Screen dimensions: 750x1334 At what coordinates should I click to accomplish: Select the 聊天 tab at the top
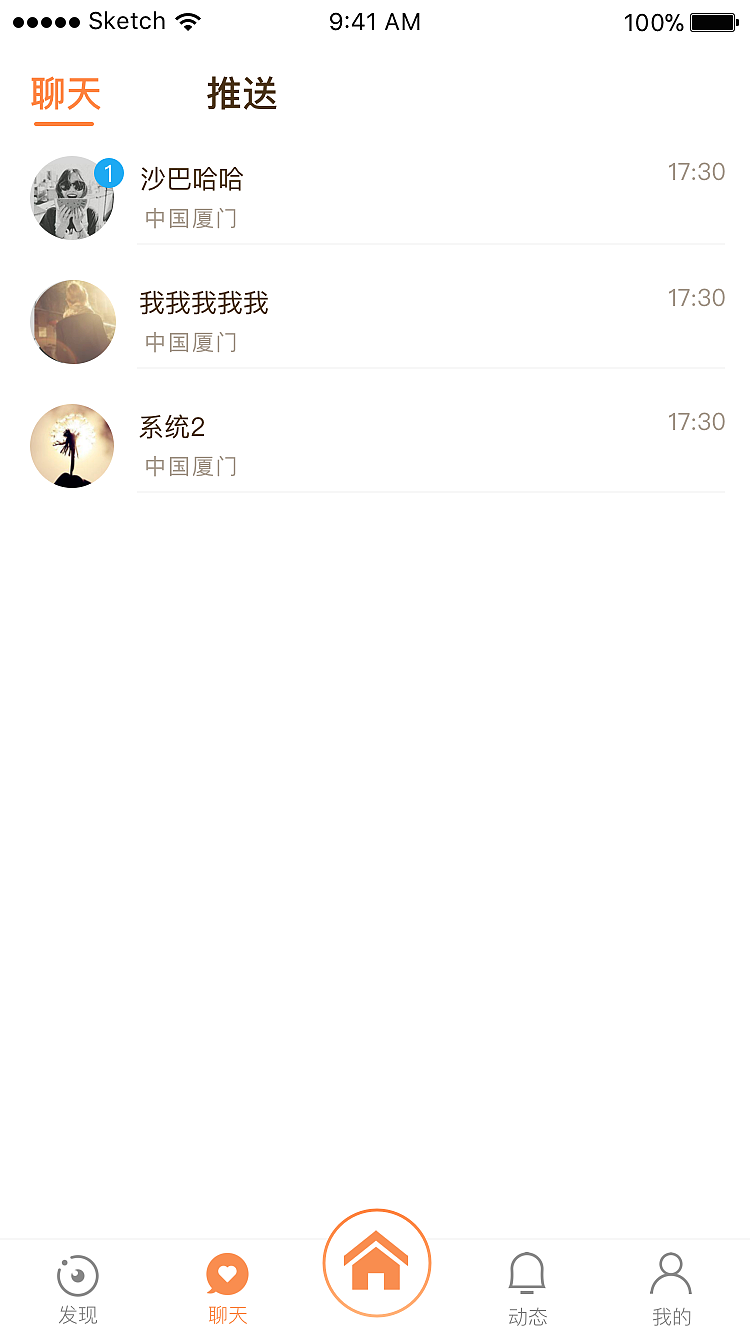coord(66,95)
